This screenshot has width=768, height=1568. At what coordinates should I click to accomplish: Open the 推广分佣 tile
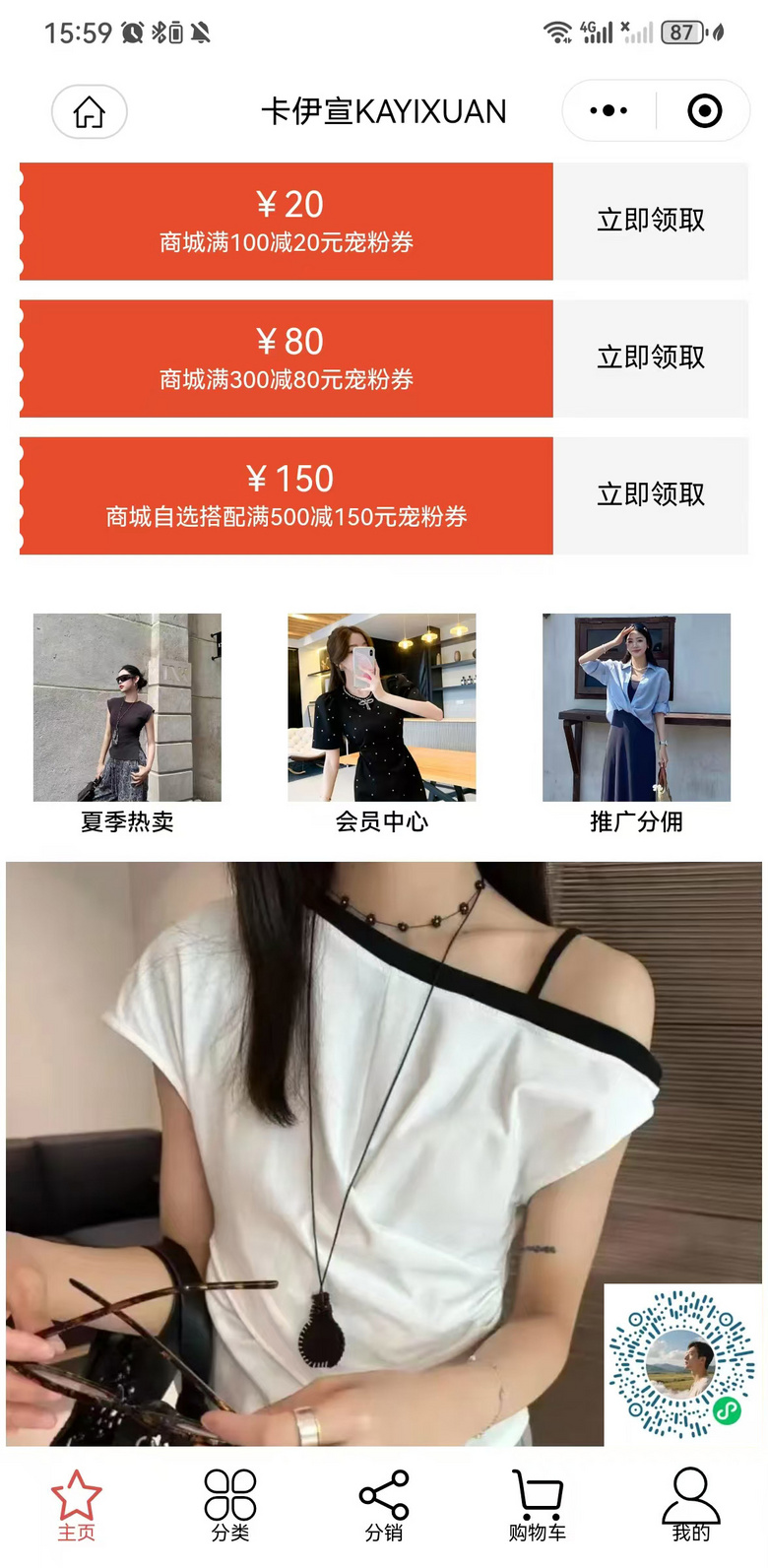tap(636, 722)
